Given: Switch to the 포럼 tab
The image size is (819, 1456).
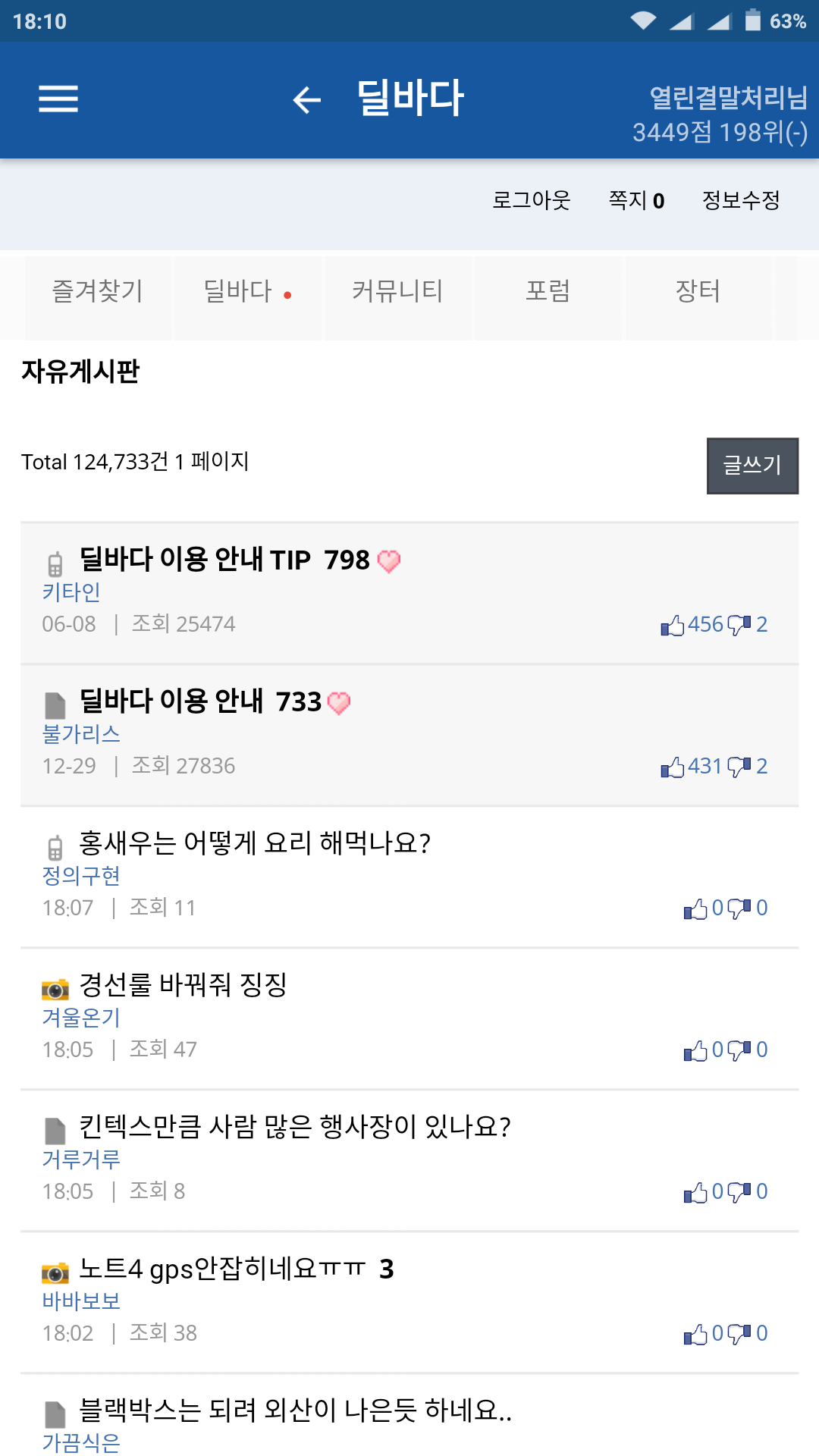Looking at the screenshot, I should point(548,291).
